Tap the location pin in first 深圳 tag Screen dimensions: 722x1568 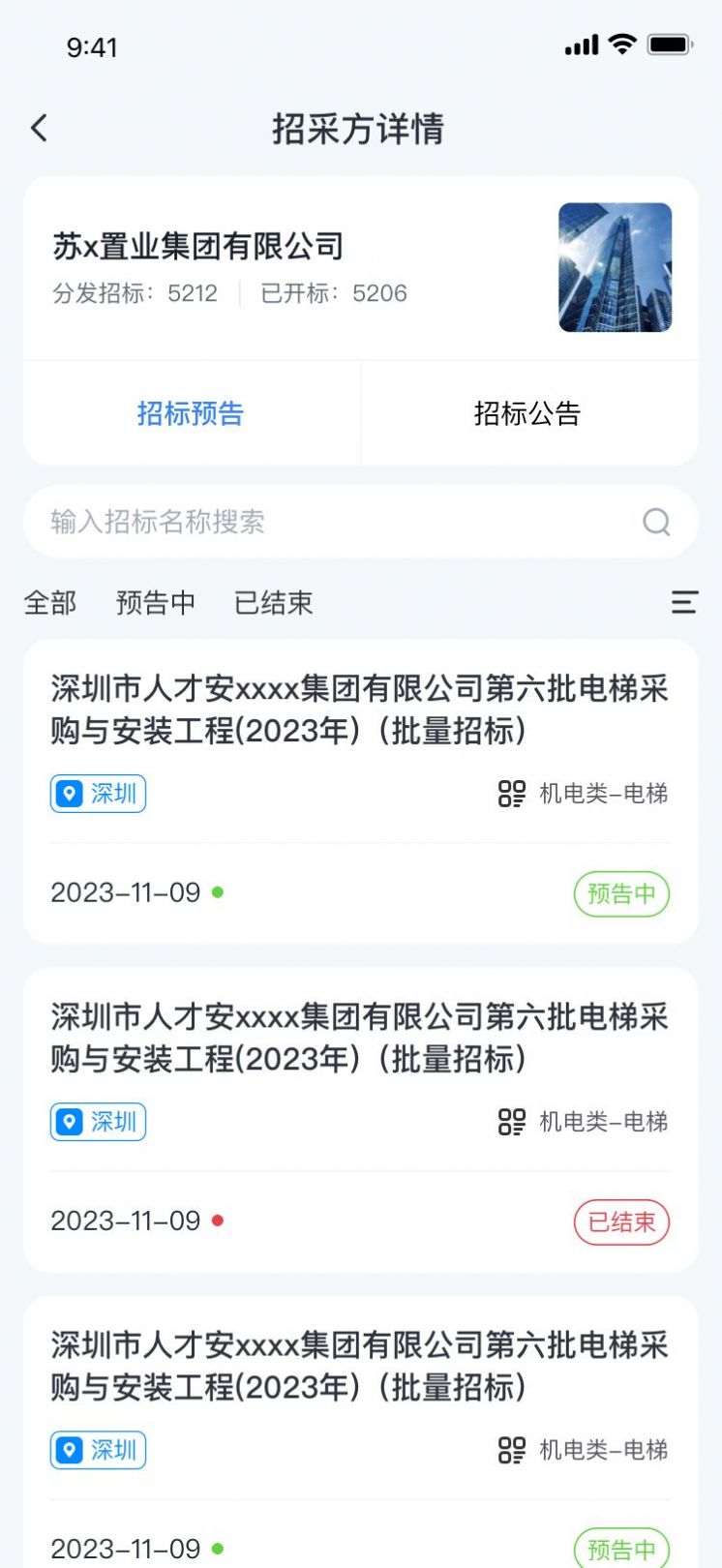click(69, 793)
